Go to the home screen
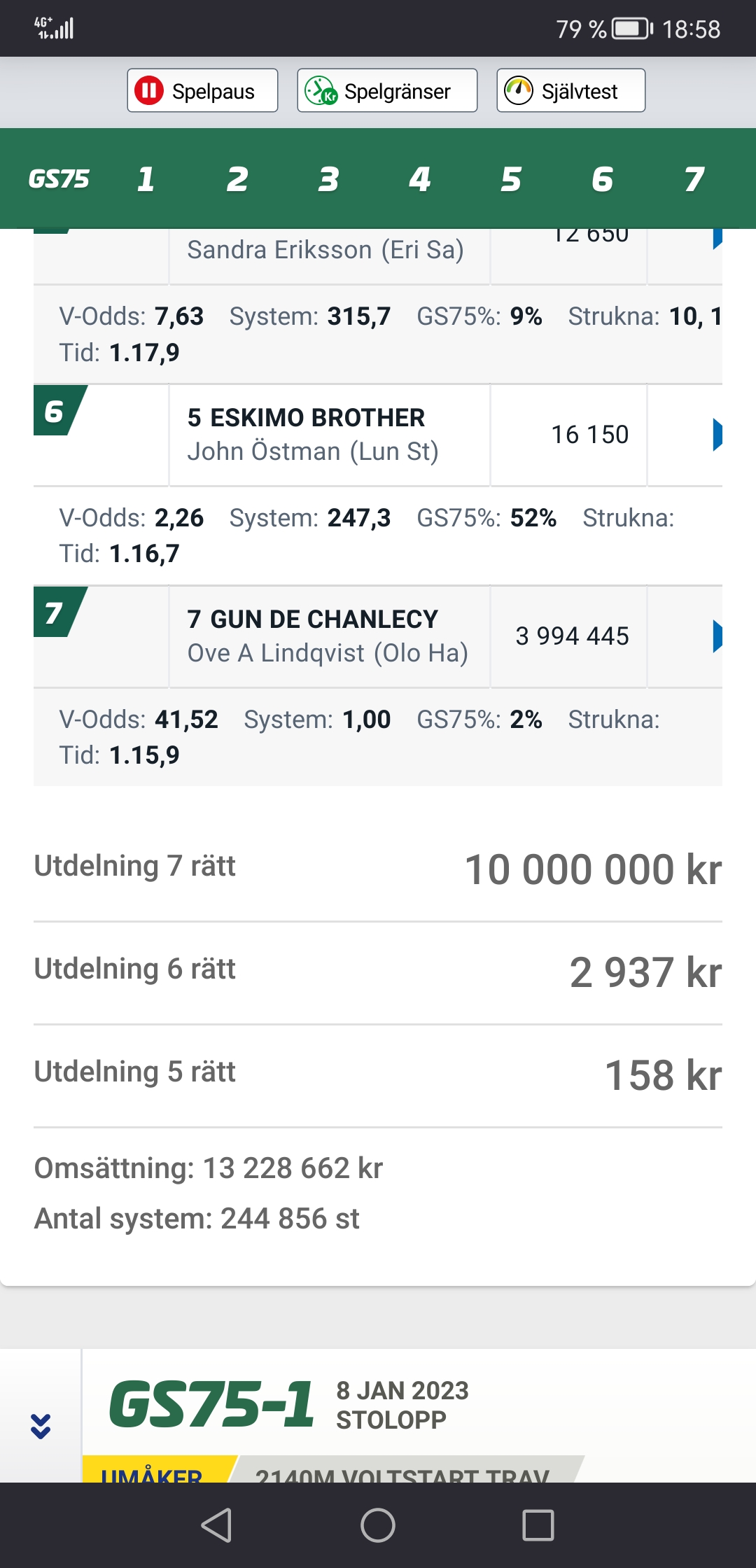The width and height of the screenshot is (756, 1568). click(x=378, y=1525)
